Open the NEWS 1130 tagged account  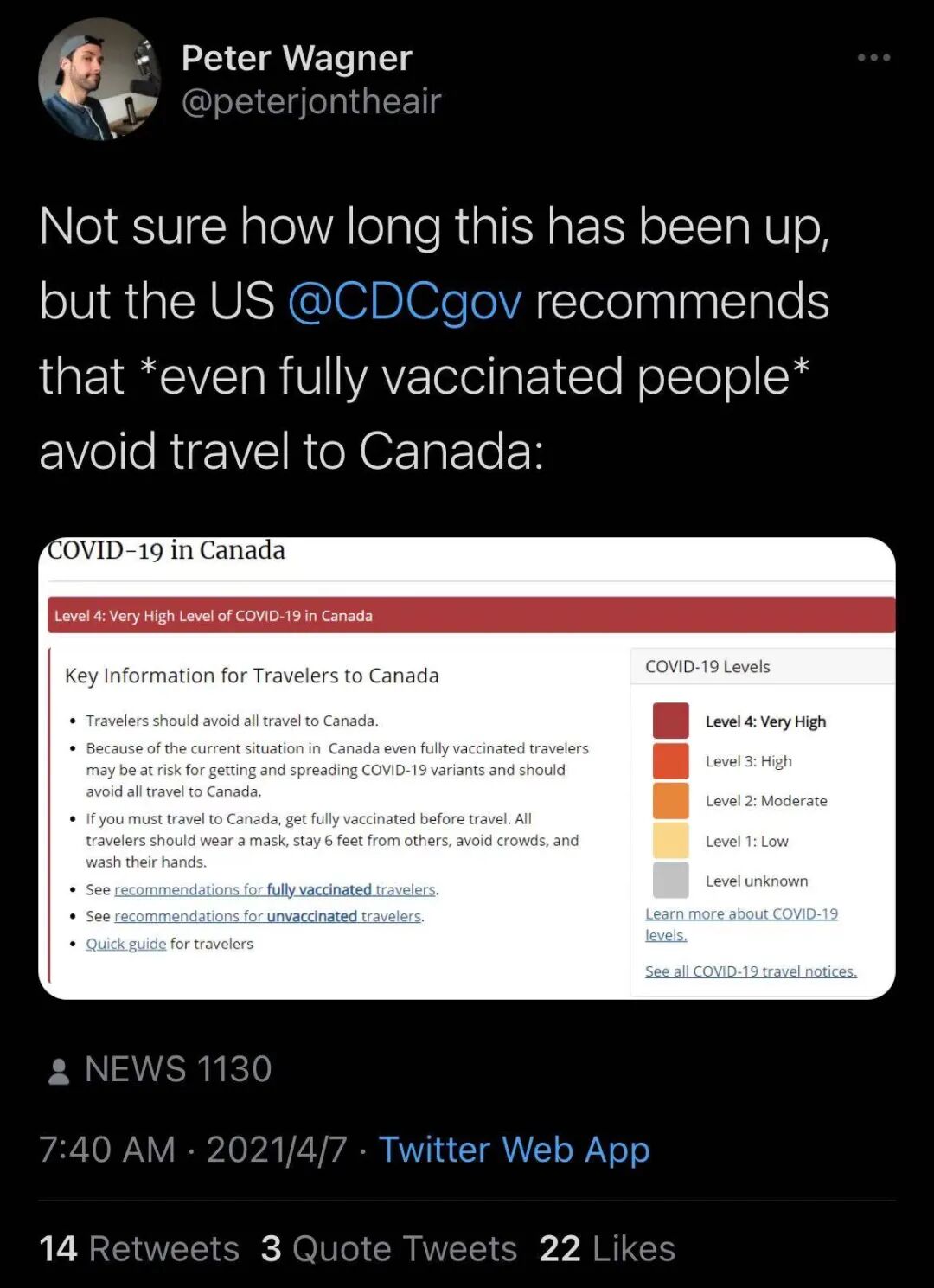point(160,1069)
